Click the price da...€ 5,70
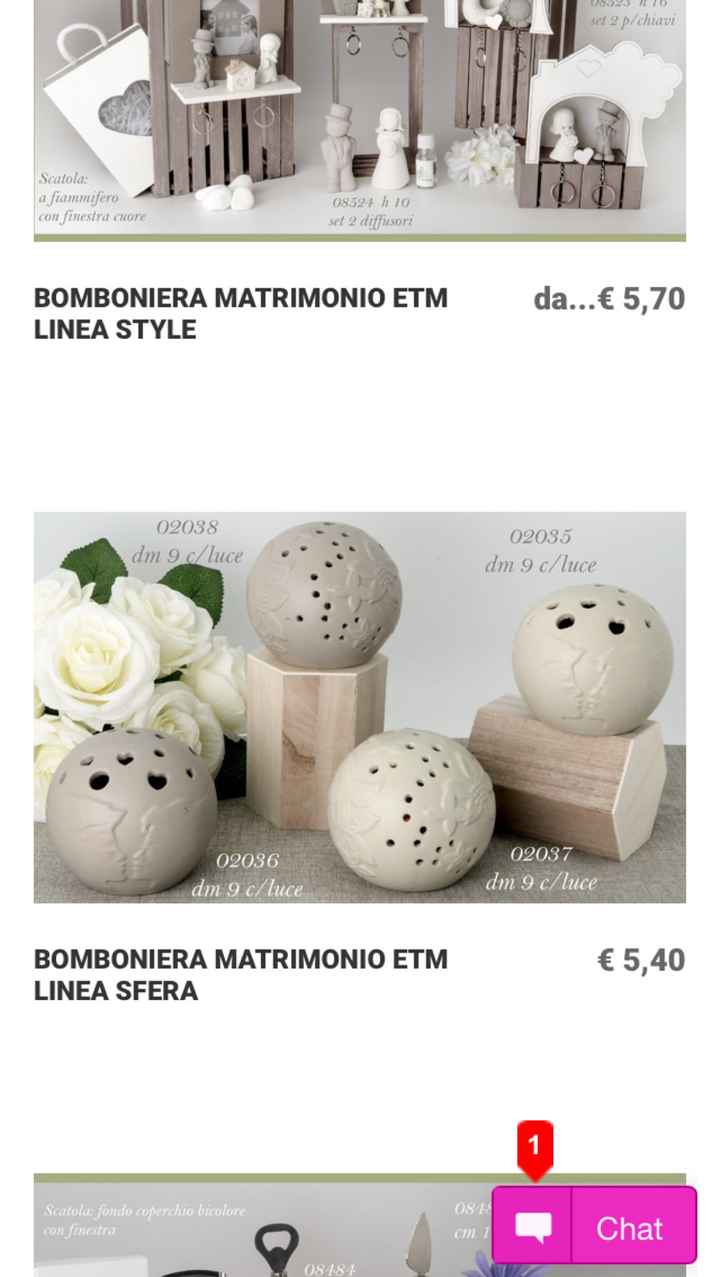This screenshot has width=720, height=1277. 606,298
